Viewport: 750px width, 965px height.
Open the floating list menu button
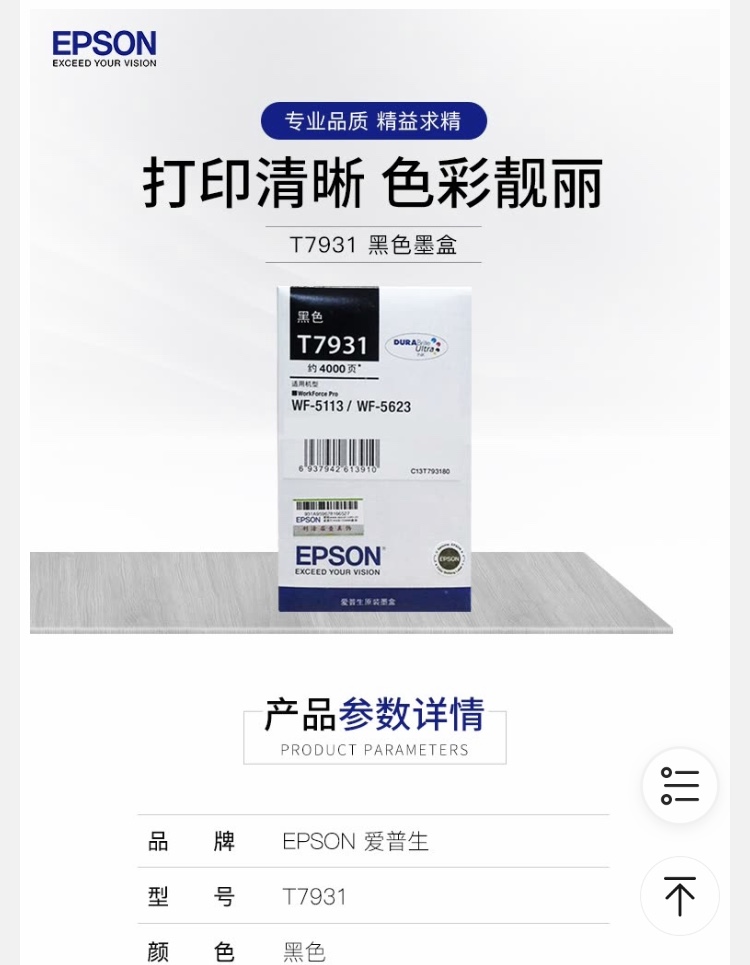(x=680, y=786)
